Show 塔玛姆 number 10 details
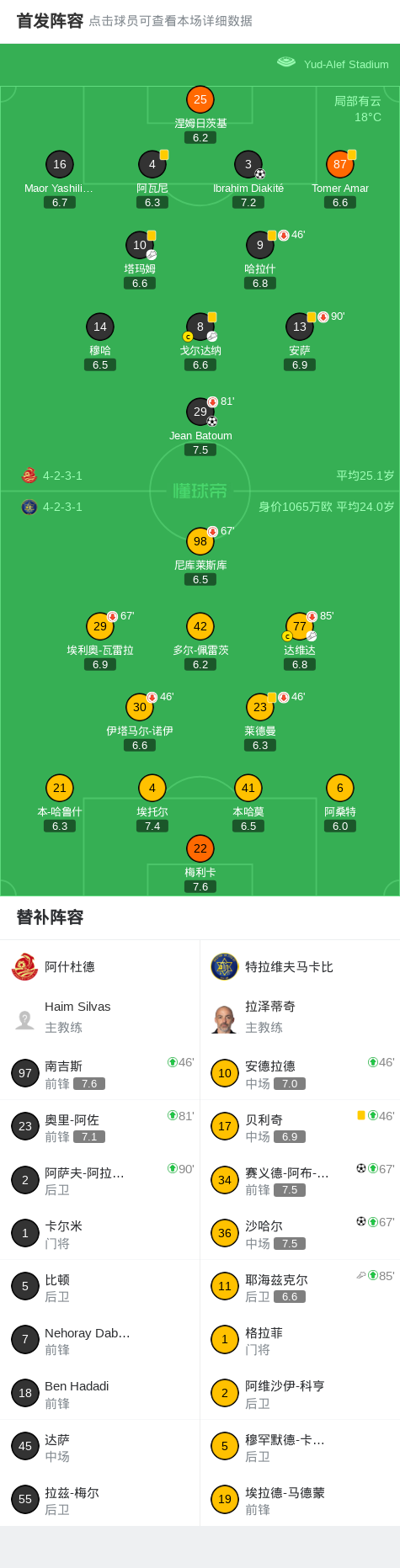The width and height of the screenshot is (400, 1568). [140, 260]
